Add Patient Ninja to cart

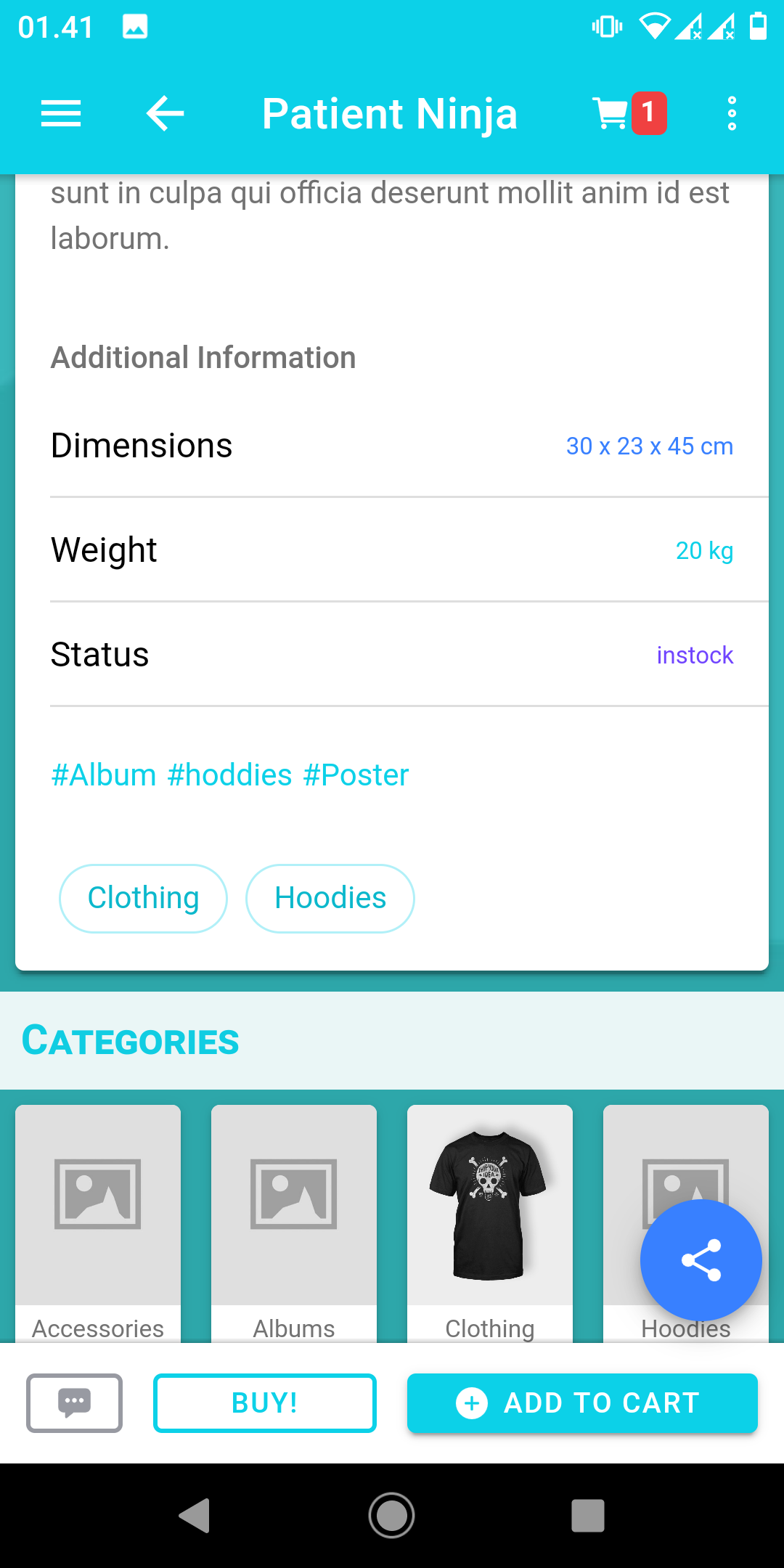pos(582,1402)
